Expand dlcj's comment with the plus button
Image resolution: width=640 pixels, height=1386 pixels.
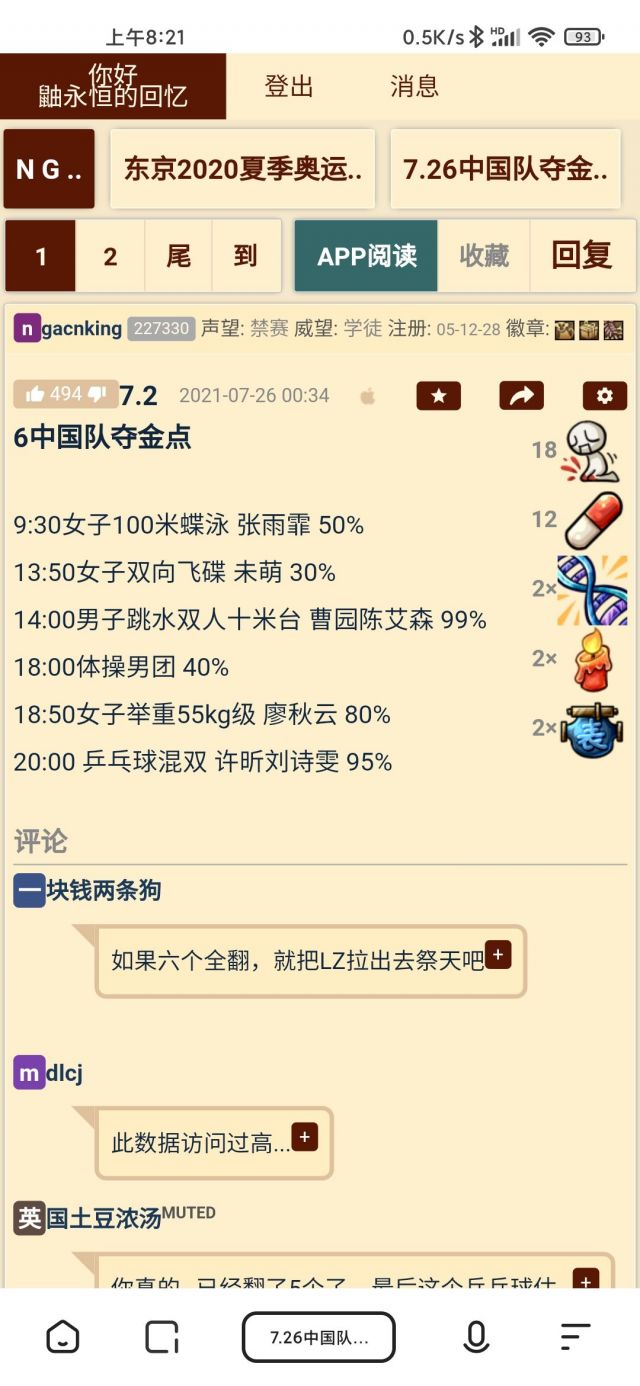(305, 1137)
